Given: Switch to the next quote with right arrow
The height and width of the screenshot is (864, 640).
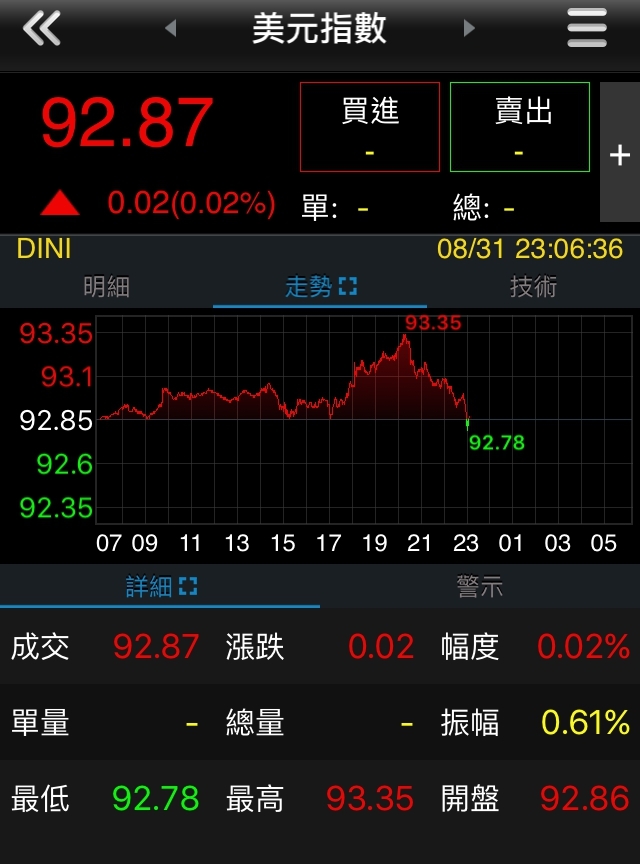Looking at the screenshot, I should pos(469,29).
